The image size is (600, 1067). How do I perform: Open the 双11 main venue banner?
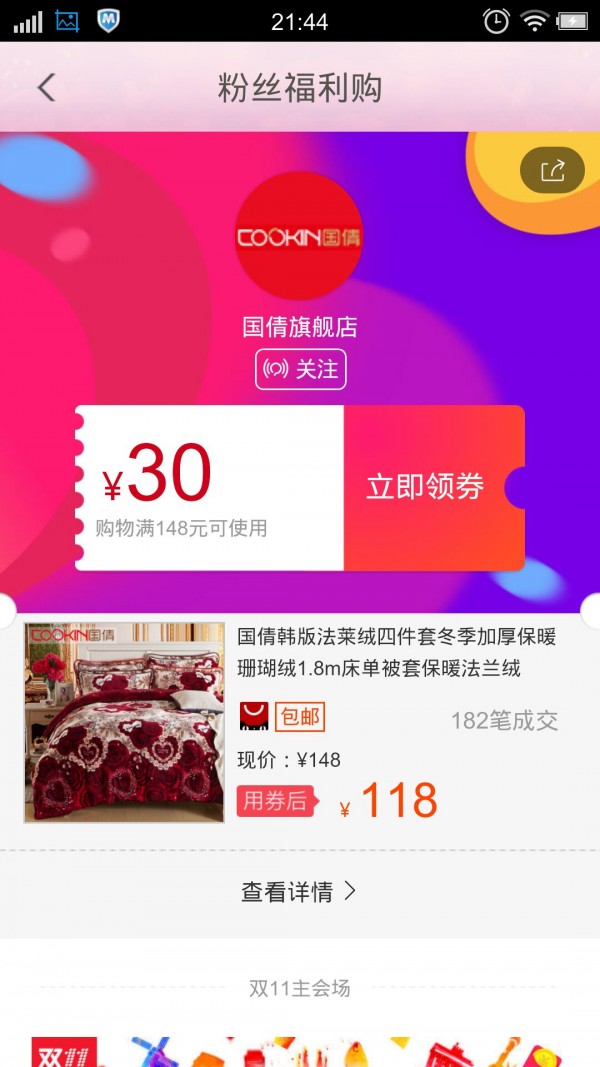click(x=300, y=1050)
